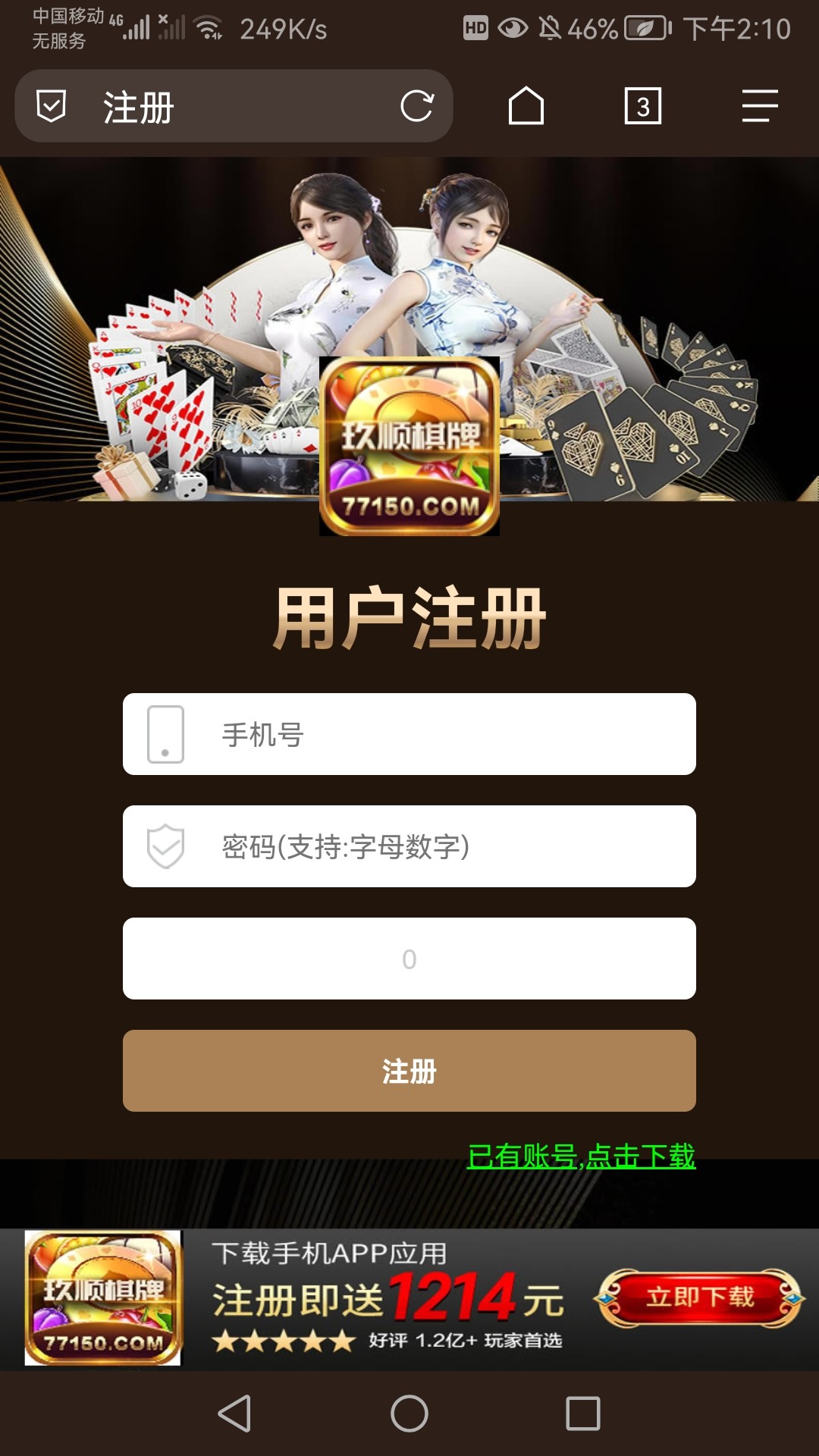Open the browser menu
Image resolution: width=819 pixels, height=1456 pixels.
pyautogui.click(x=759, y=106)
